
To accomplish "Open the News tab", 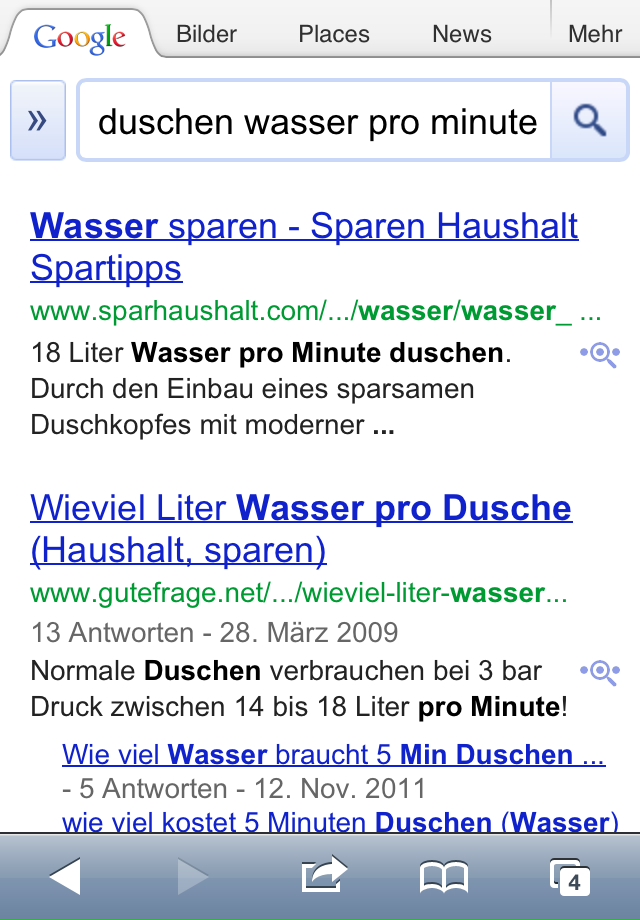I will click(462, 34).
